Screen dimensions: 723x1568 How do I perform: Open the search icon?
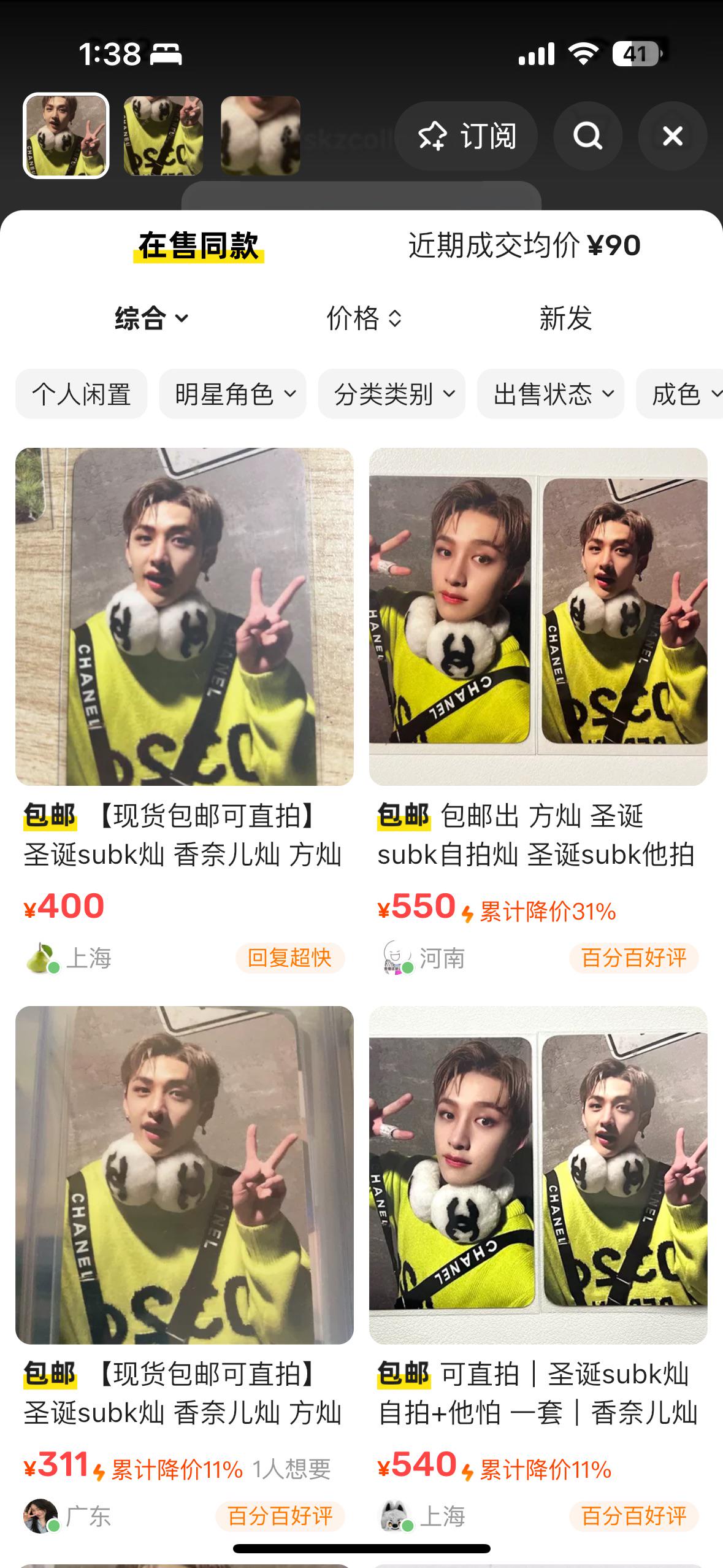[x=587, y=136]
